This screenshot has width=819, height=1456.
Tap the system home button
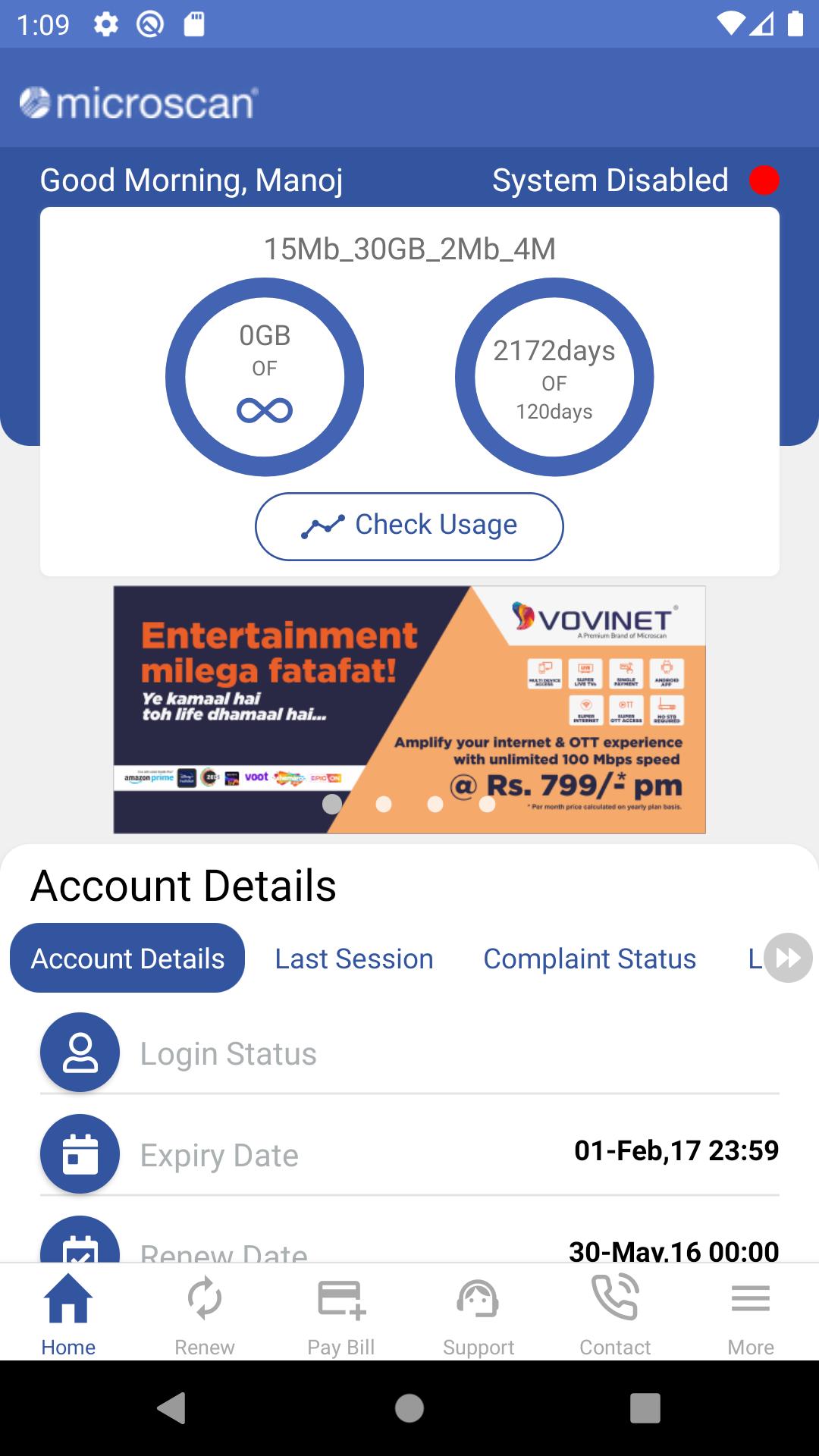coord(409,1408)
